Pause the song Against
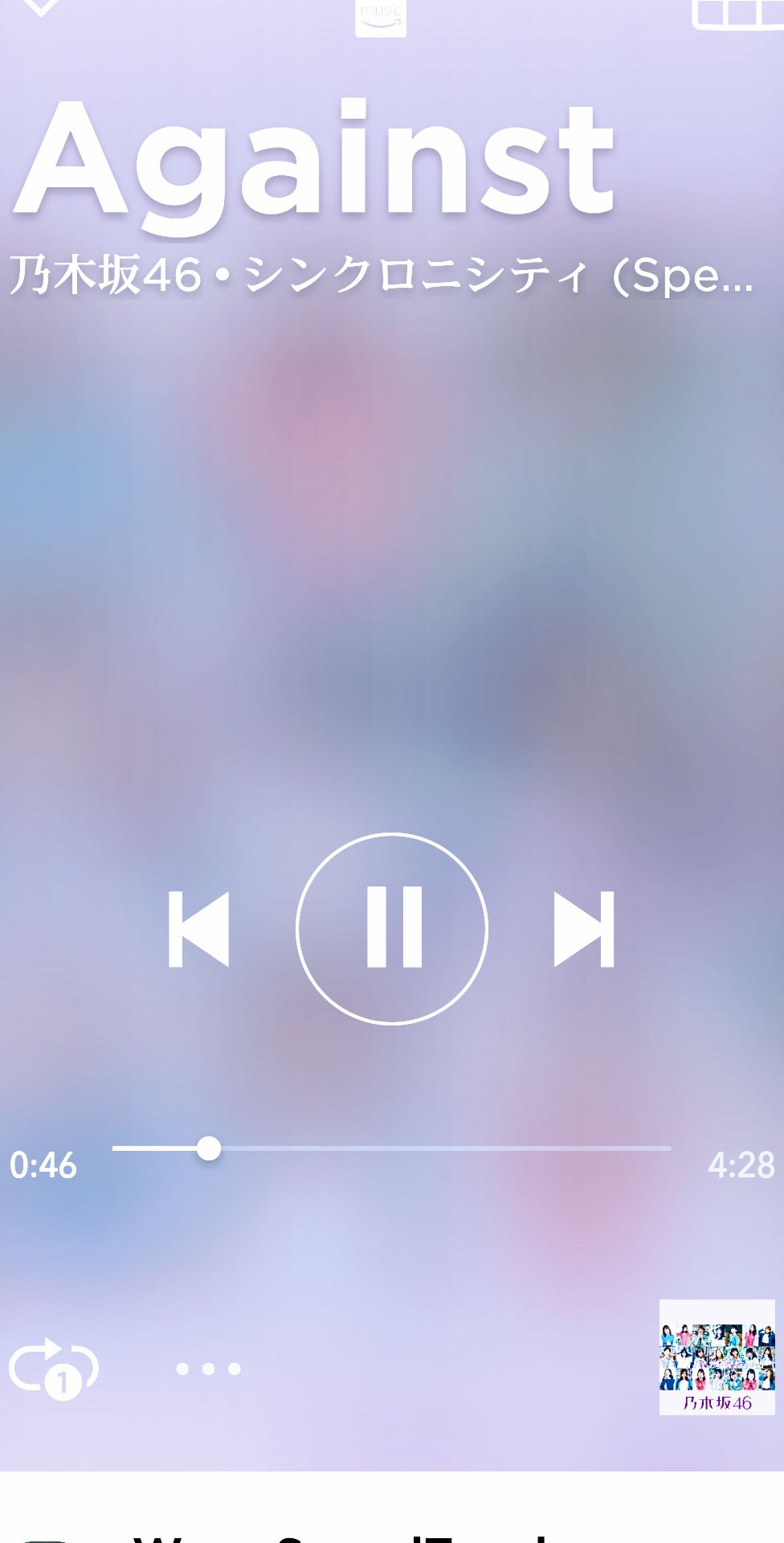Image resolution: width=784 pixels, height=1543 pixels. 392,928
